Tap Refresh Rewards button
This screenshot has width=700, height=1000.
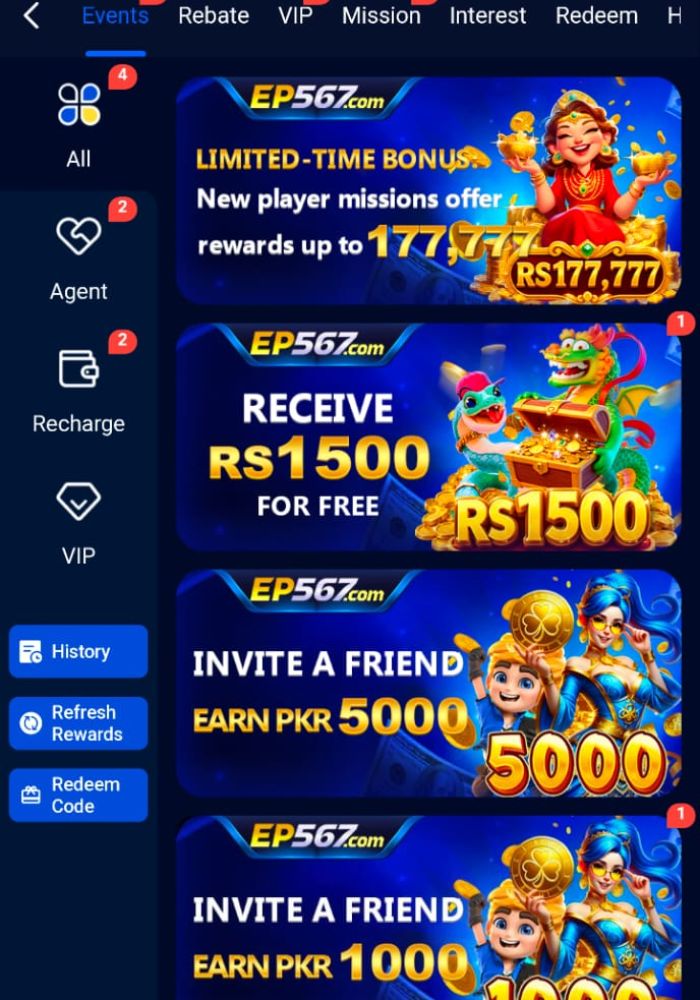[78, 723]
